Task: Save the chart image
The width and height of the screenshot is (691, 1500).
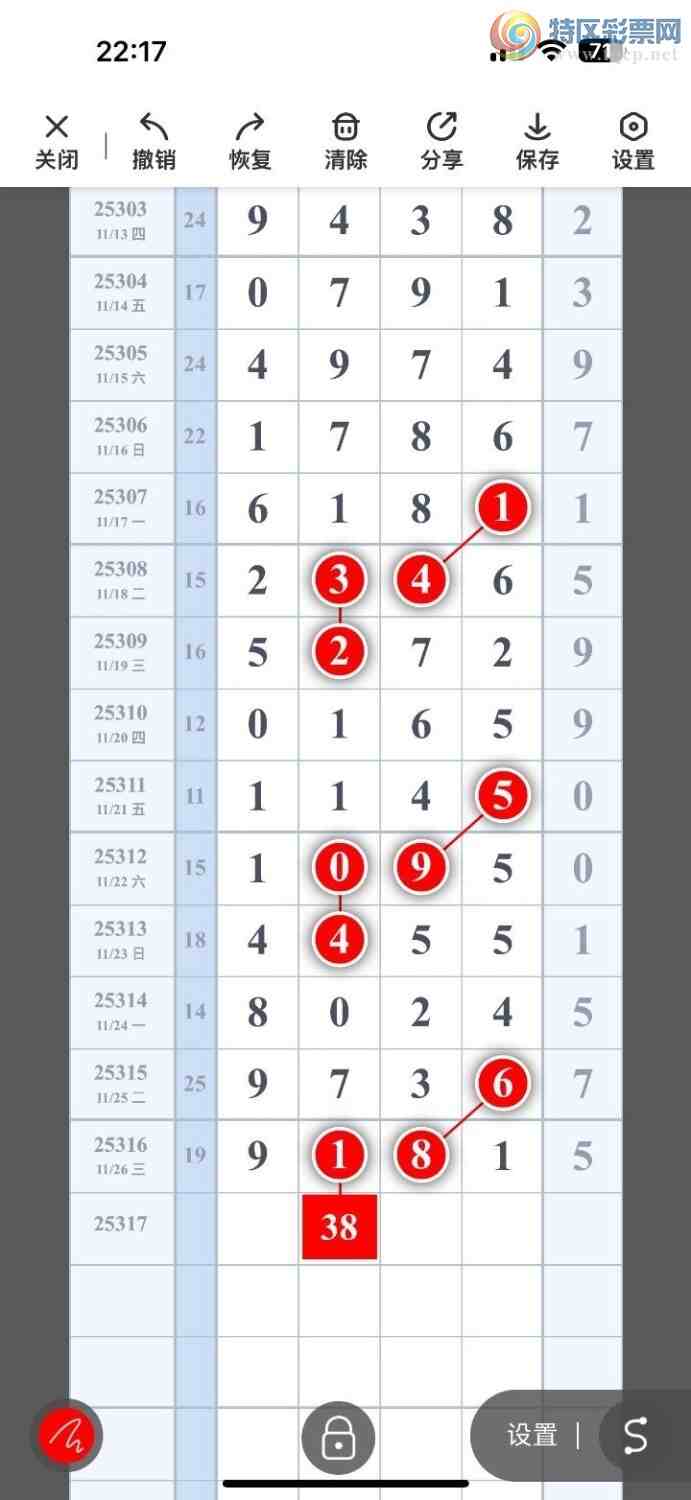Action: coord(537,141)
